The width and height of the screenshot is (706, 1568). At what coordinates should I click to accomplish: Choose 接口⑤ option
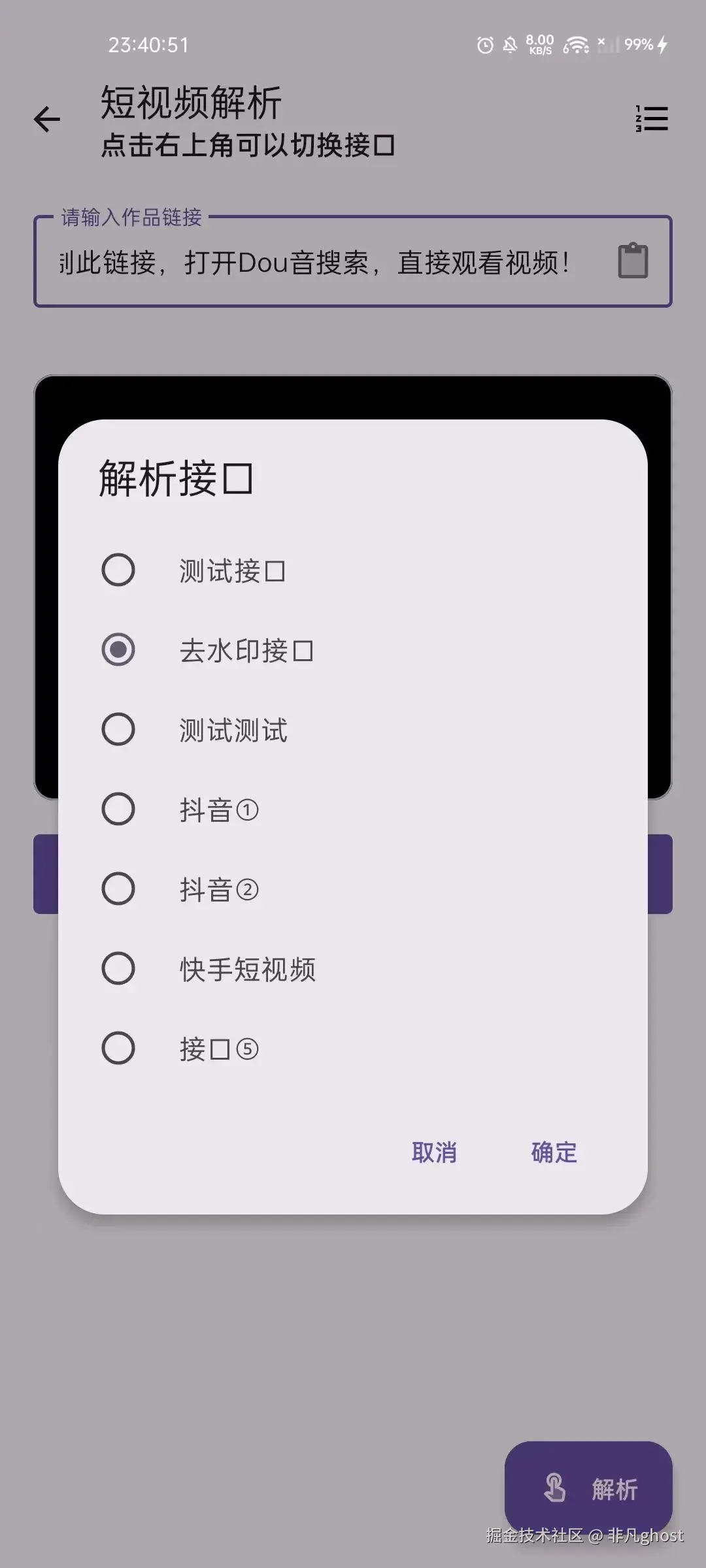[x=118, y=1049]
